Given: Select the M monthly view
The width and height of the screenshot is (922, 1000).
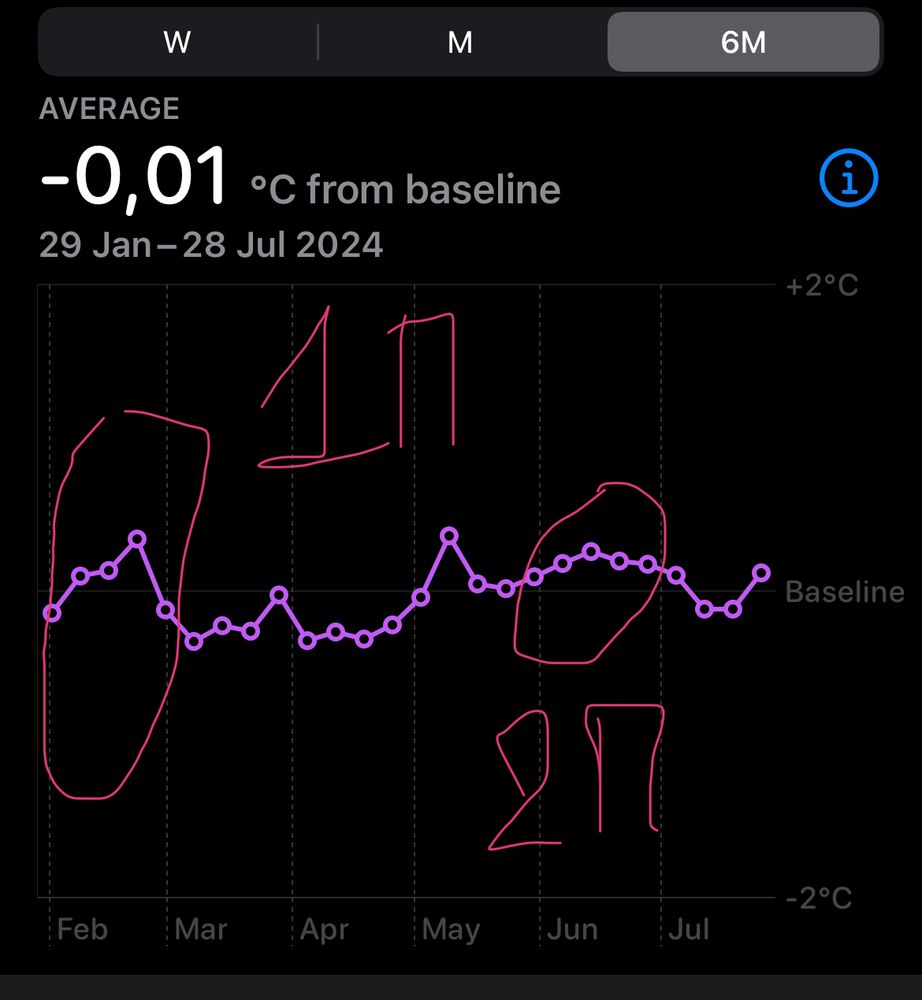Looking at the screenshot, I should coord(460,42).
